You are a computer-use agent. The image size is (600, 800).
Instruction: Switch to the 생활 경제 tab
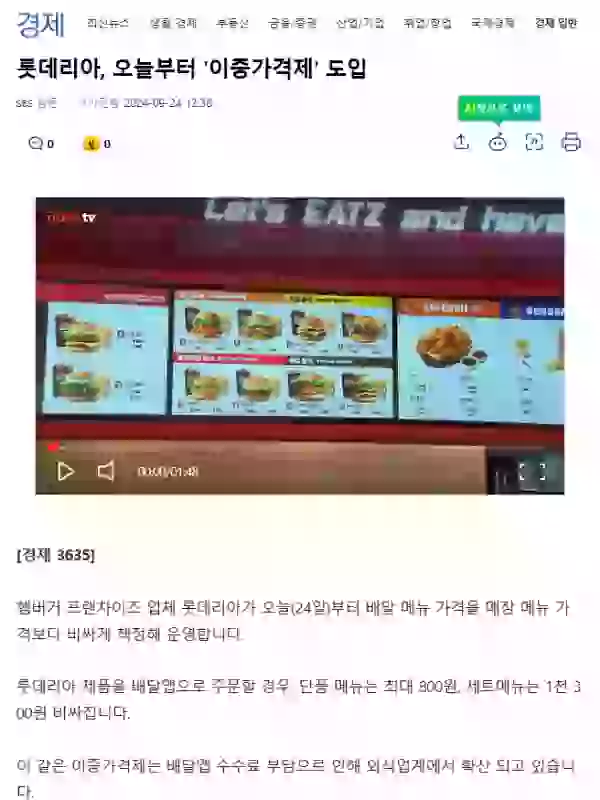coord(173,22)
